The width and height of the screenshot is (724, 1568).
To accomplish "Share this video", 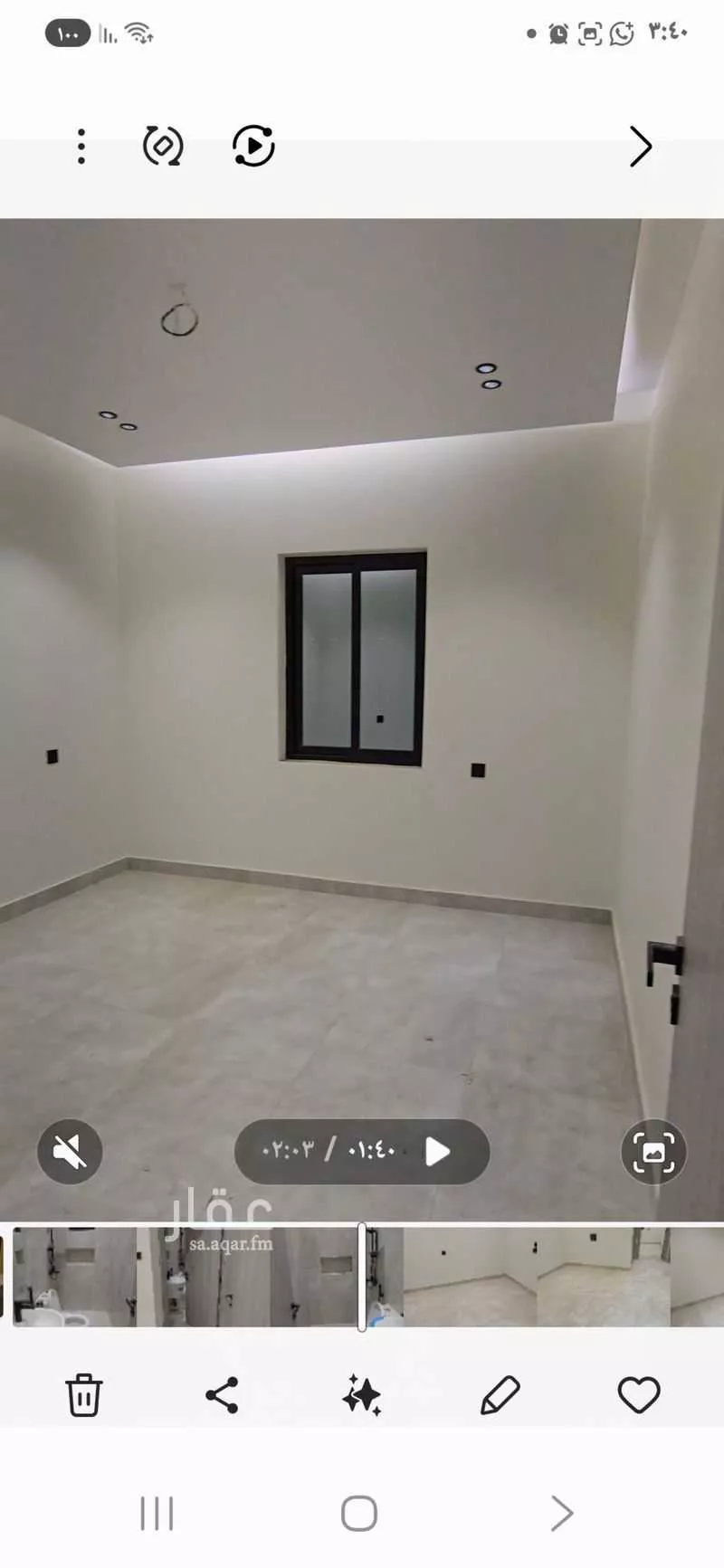I will coord(222,1394).
